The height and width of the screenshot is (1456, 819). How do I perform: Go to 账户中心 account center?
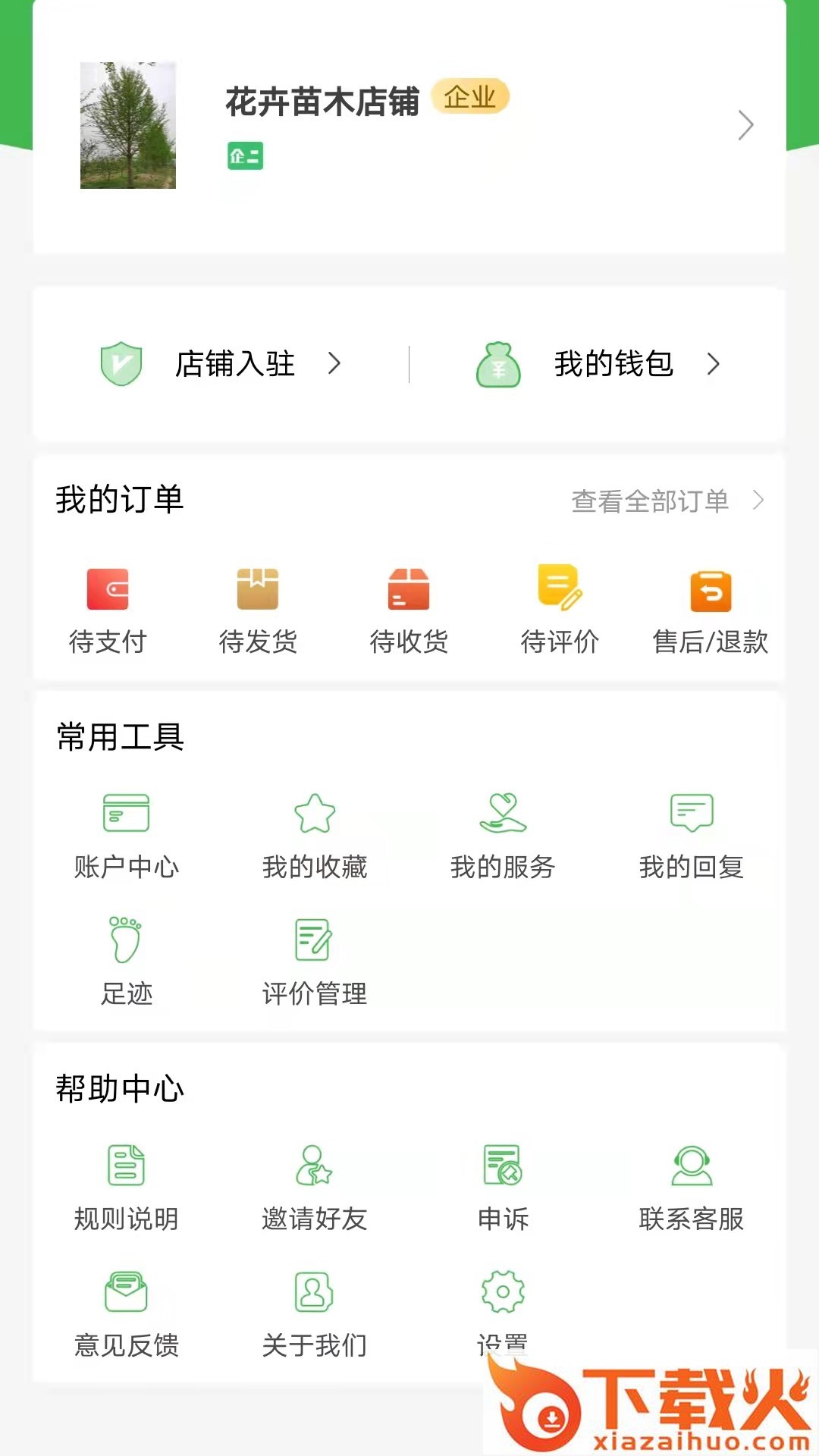pyautogui.click(x=126, y=835)
